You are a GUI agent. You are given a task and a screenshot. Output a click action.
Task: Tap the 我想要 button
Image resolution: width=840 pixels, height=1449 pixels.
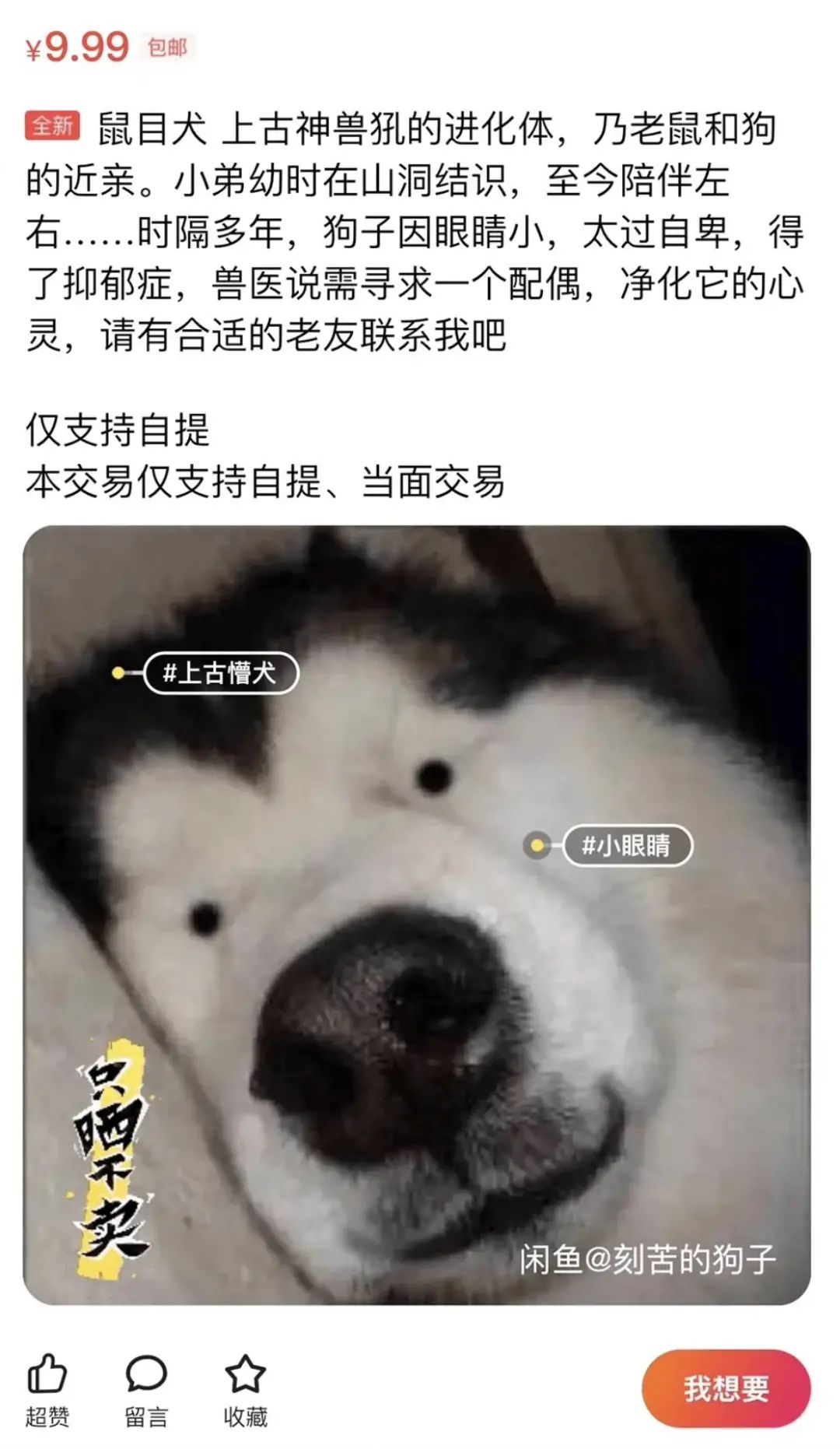pos(726,1389)
